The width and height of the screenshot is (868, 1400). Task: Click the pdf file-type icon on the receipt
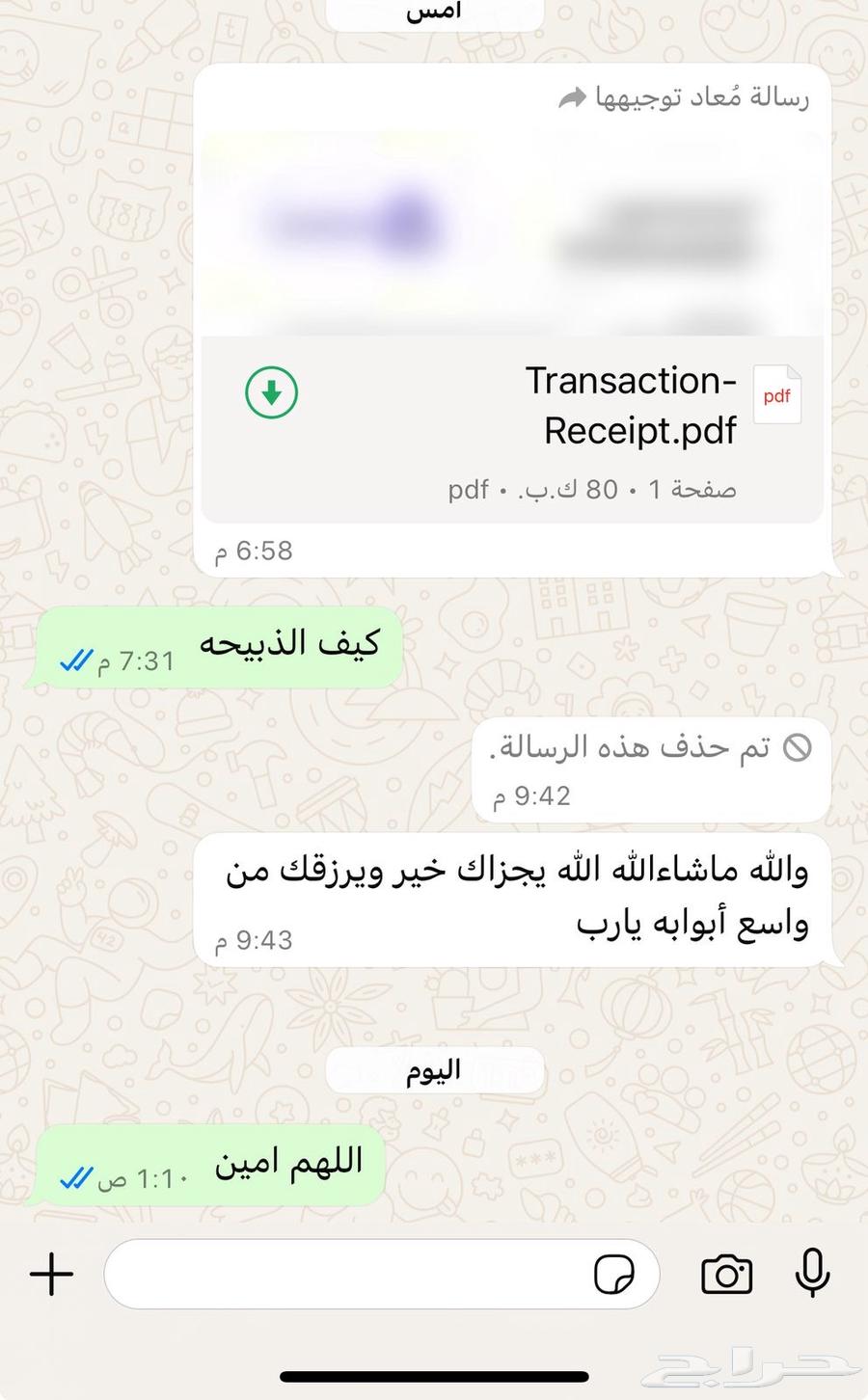777,394
